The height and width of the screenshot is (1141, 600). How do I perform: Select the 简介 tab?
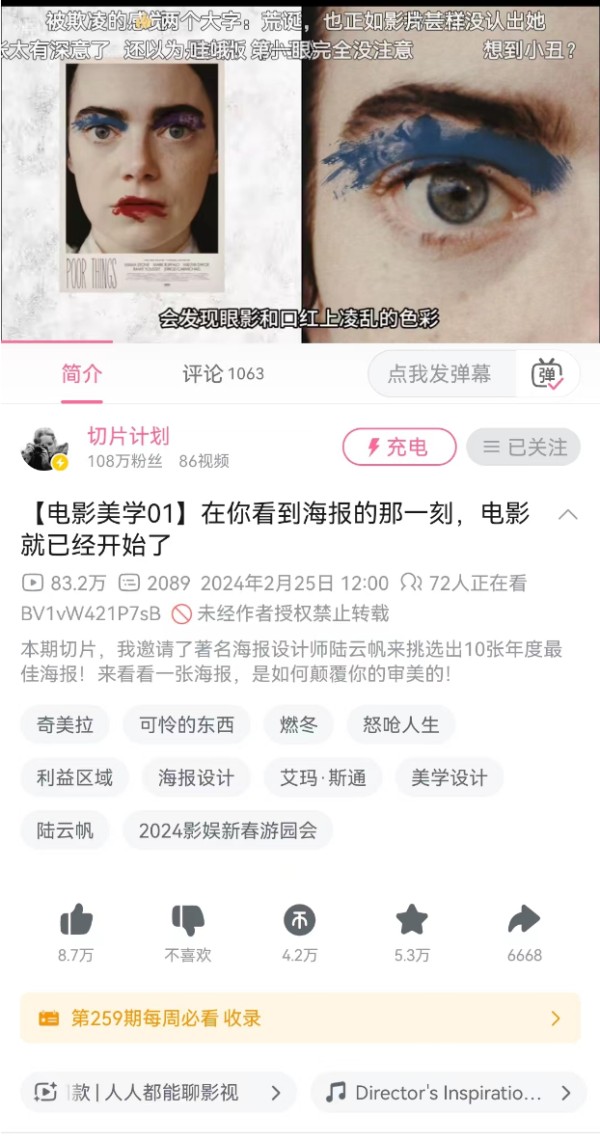[81, 373]
